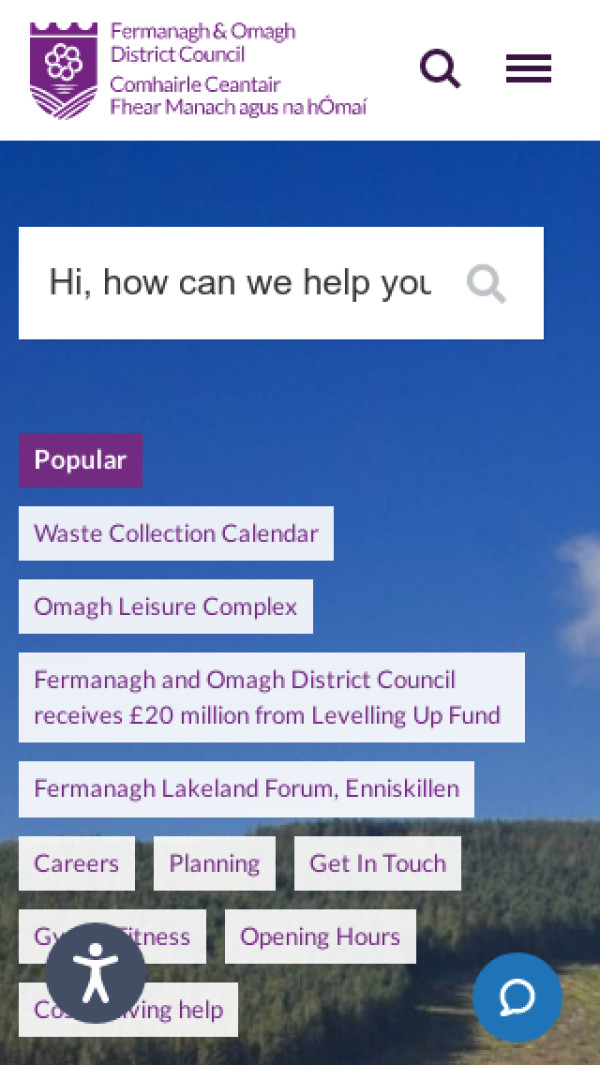Submit search with the grey magnifier icon

[x=487, y=284]
